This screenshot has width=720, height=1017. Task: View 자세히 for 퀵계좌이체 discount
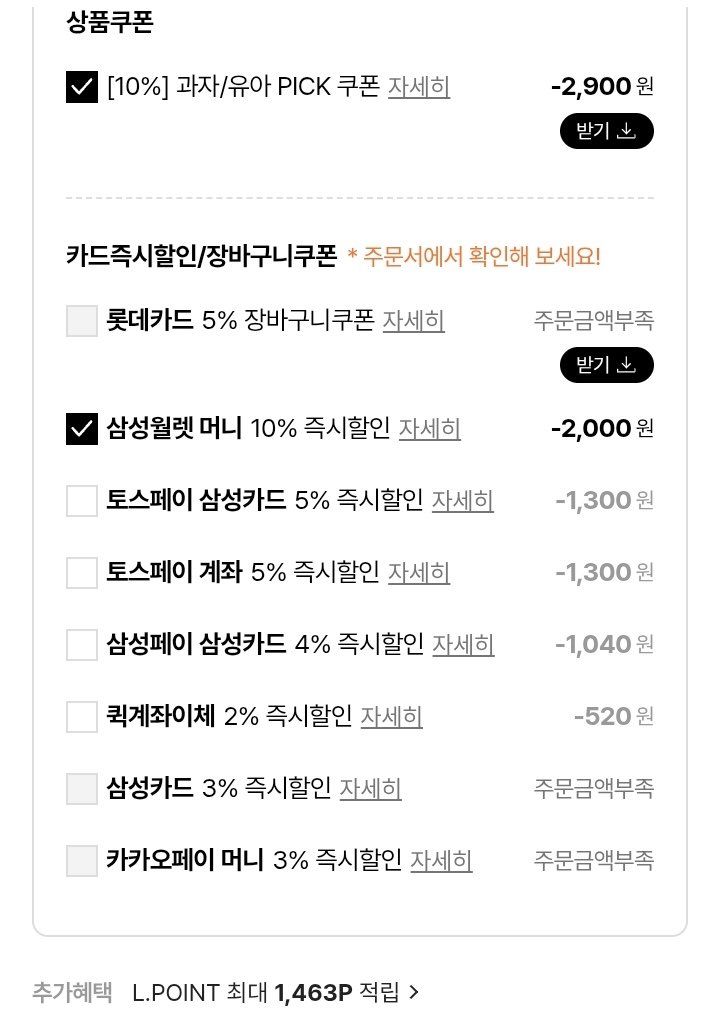pyautogui.click(x=391, y=718)
